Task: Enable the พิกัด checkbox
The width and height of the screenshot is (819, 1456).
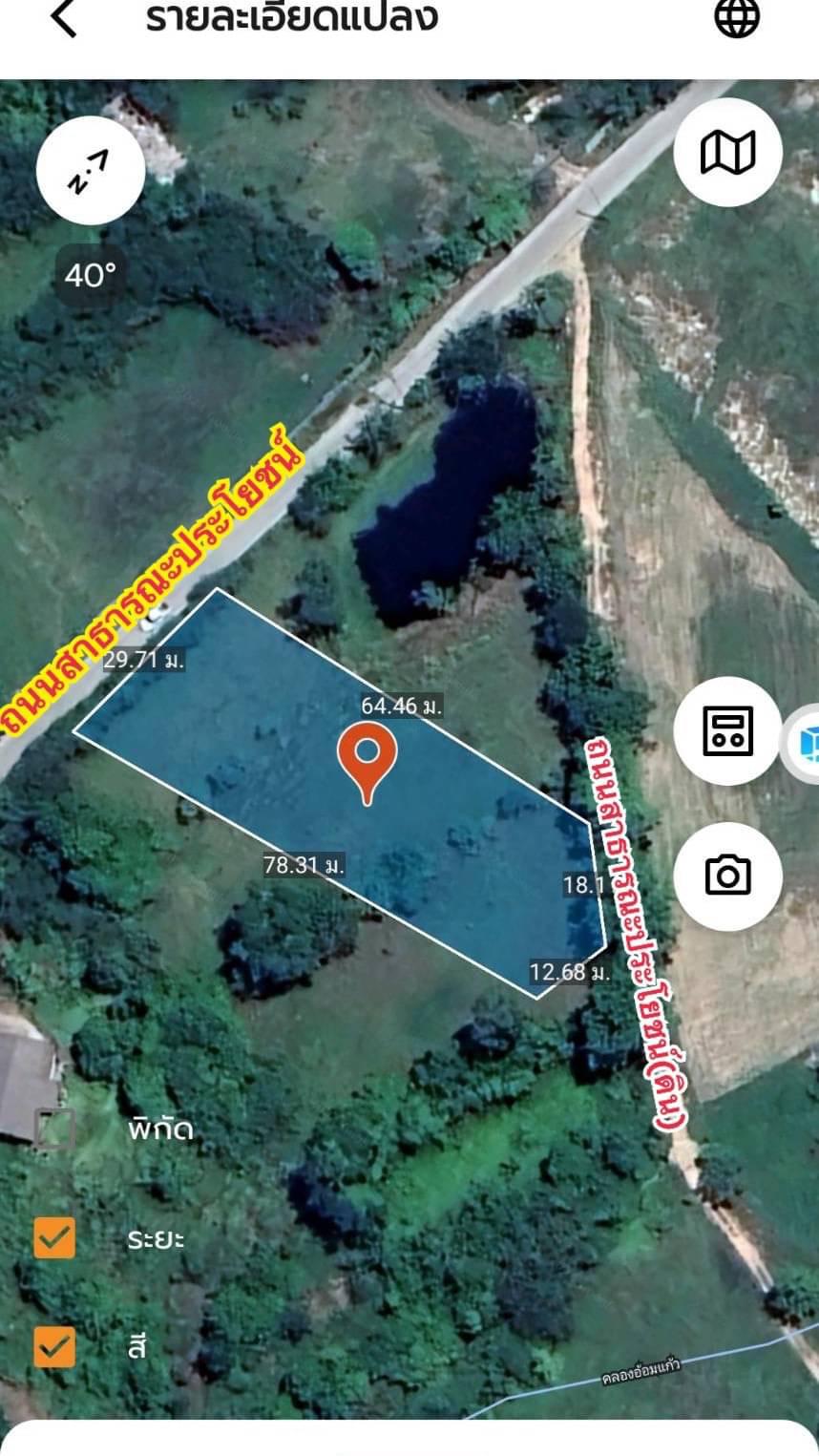Action: tap(54, 1129)
